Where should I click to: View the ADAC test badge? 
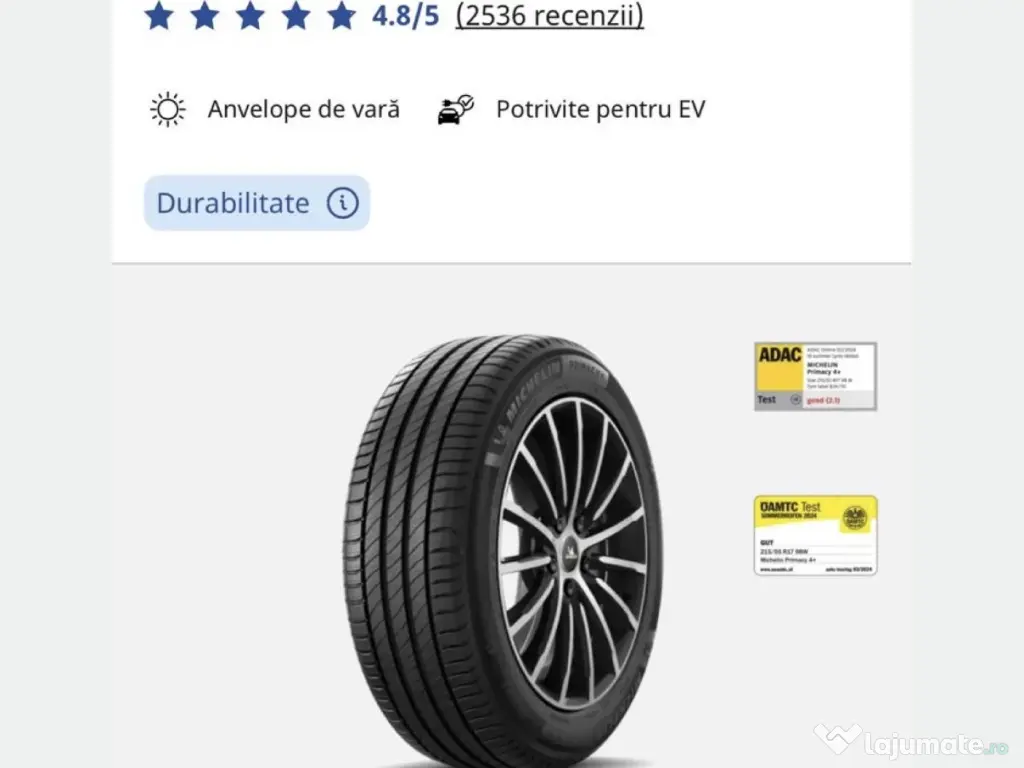pyautogui.click(x=815, y=376)
